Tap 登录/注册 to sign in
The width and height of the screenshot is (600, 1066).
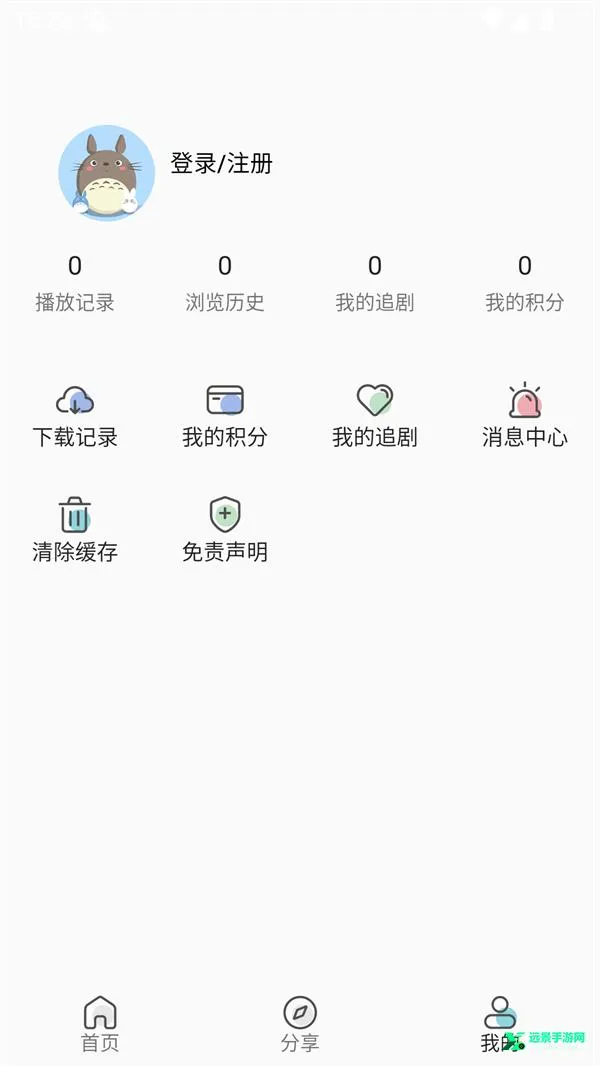click(x=221, y=164)
